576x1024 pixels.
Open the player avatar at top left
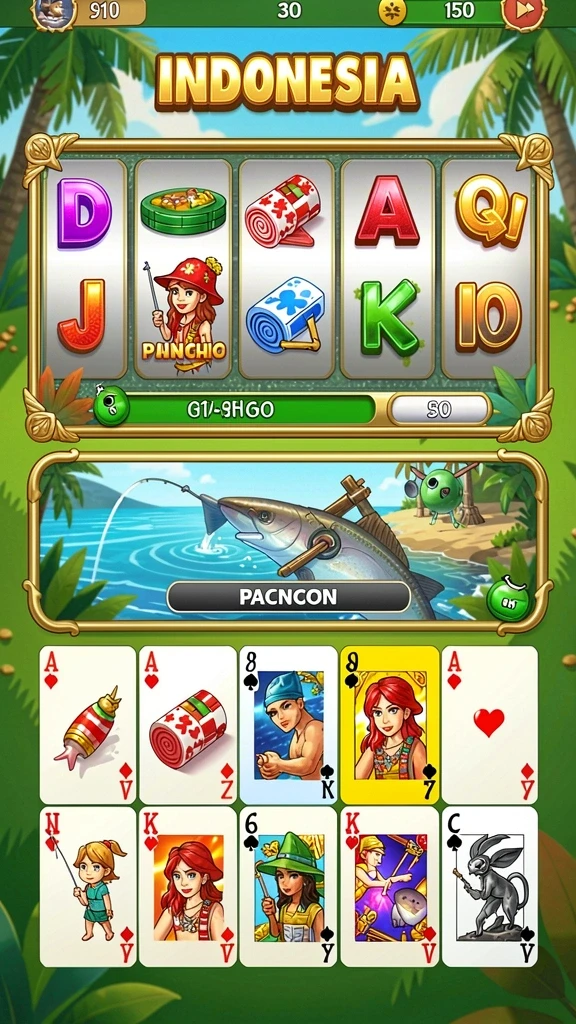tap(54, 11)
